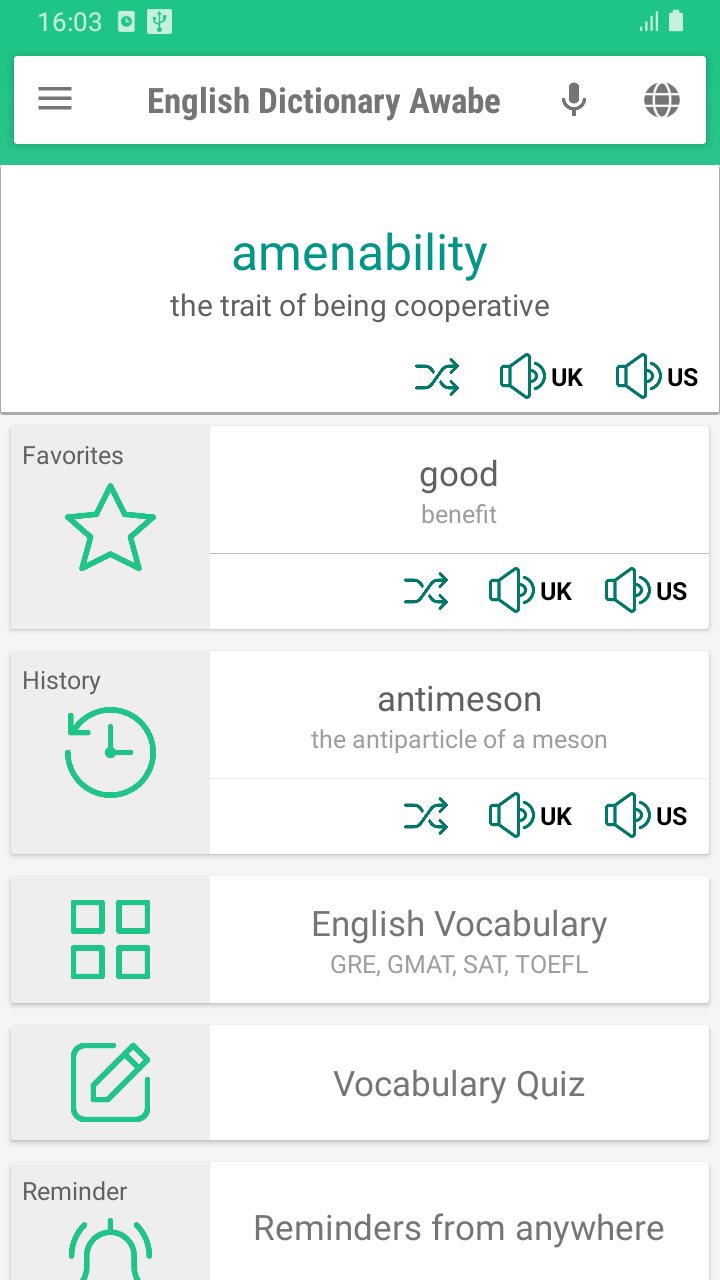This screenshot has height=1280, width=720.
Task: Open the globe language icon
Action: point(662,100)
